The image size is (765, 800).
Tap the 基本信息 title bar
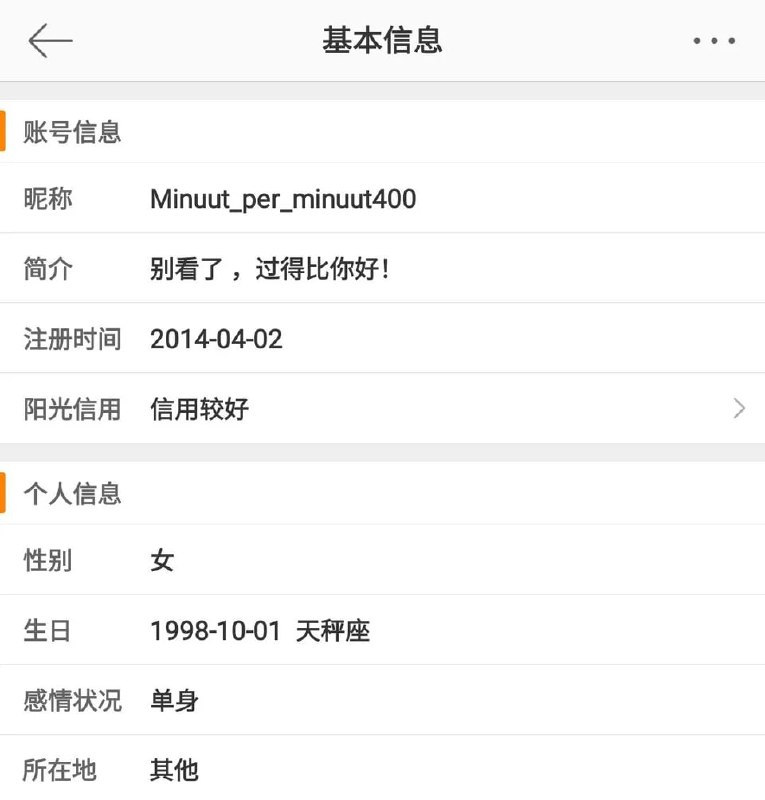click(382, 40)
